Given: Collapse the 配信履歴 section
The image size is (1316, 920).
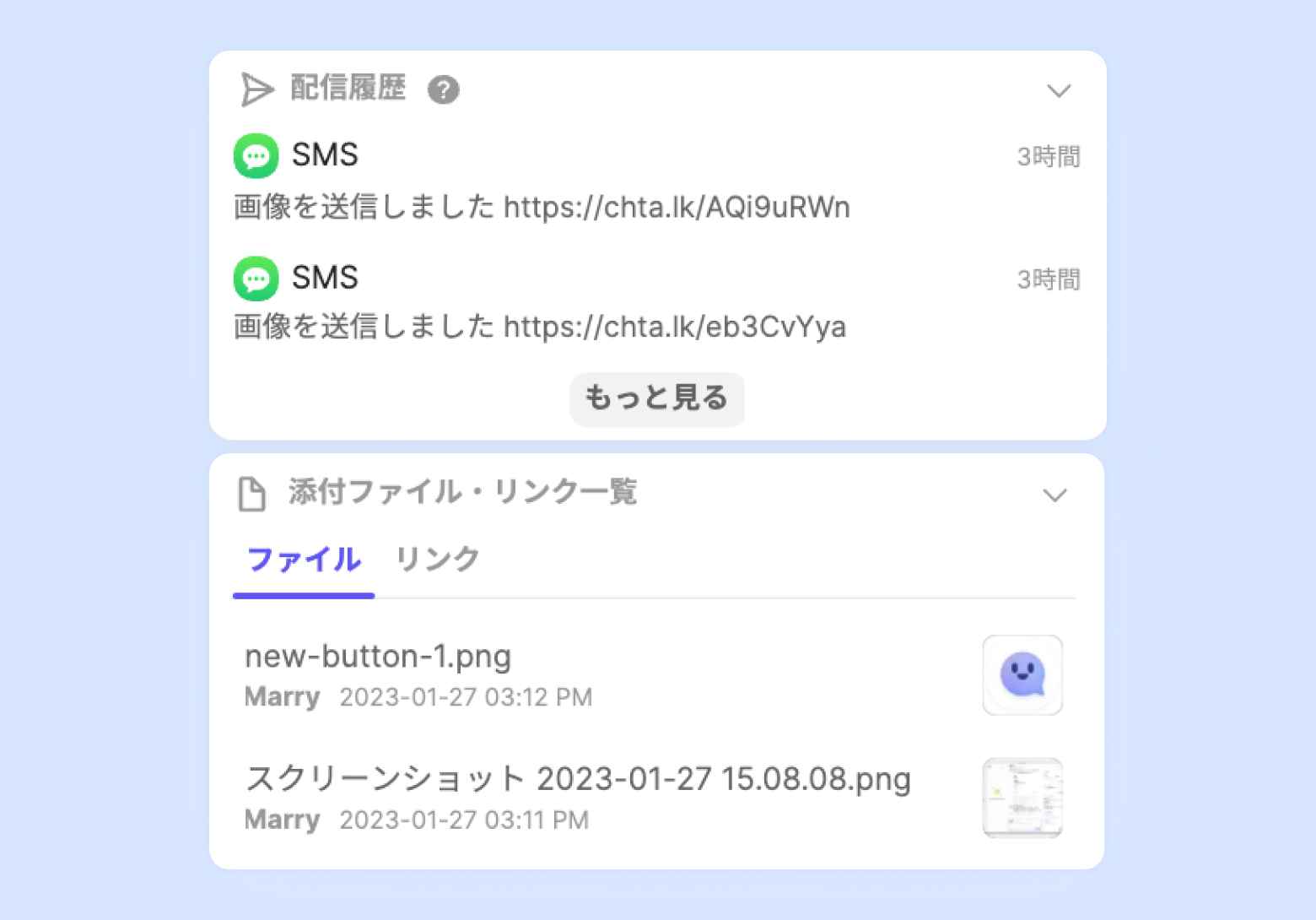Looking at the screenshot, I should (x=1059, y=90).
